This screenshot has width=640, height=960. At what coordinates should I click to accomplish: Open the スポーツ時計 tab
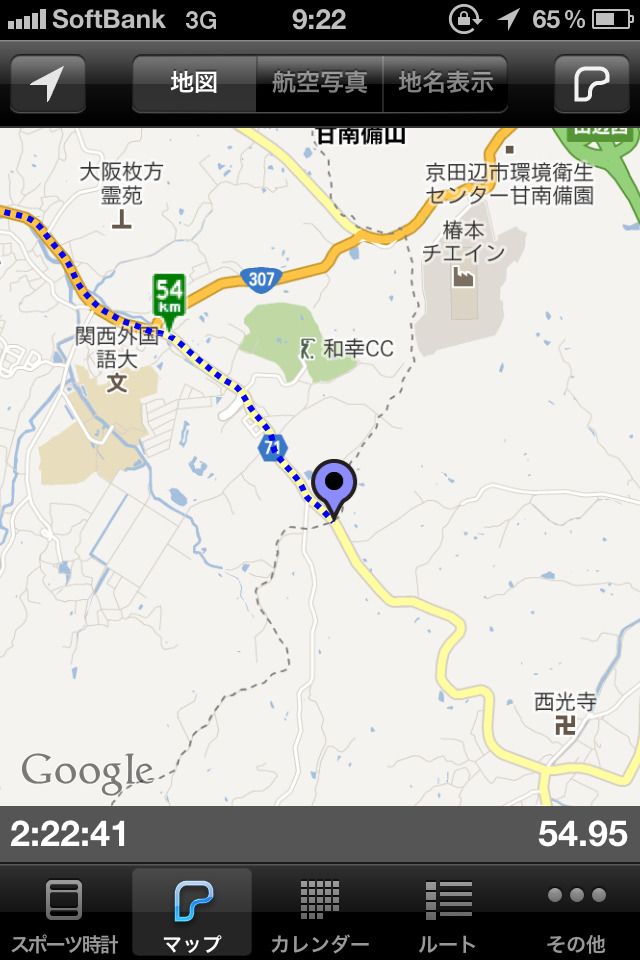[64, 914]
